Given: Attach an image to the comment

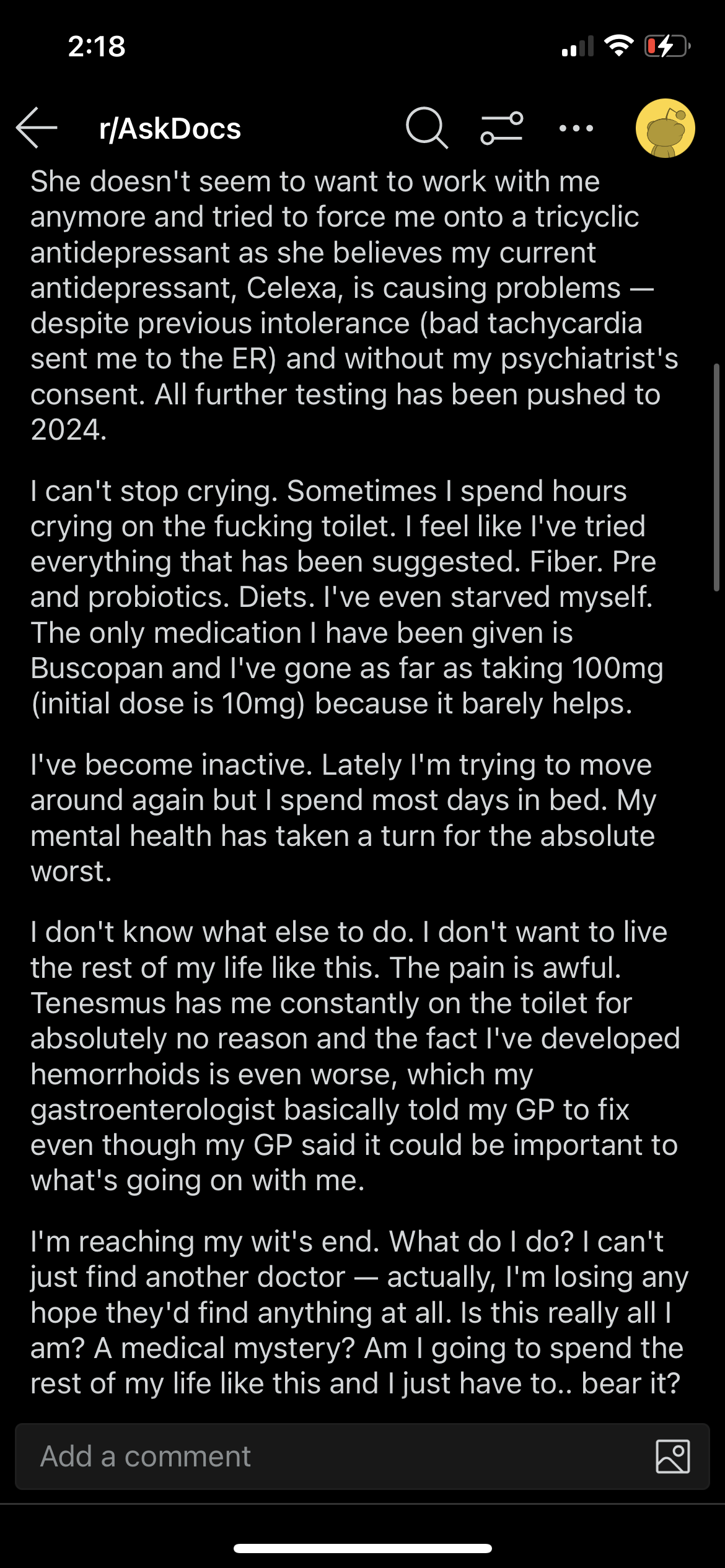Looking at the screenshot, I should click(x=672, y=1457).
